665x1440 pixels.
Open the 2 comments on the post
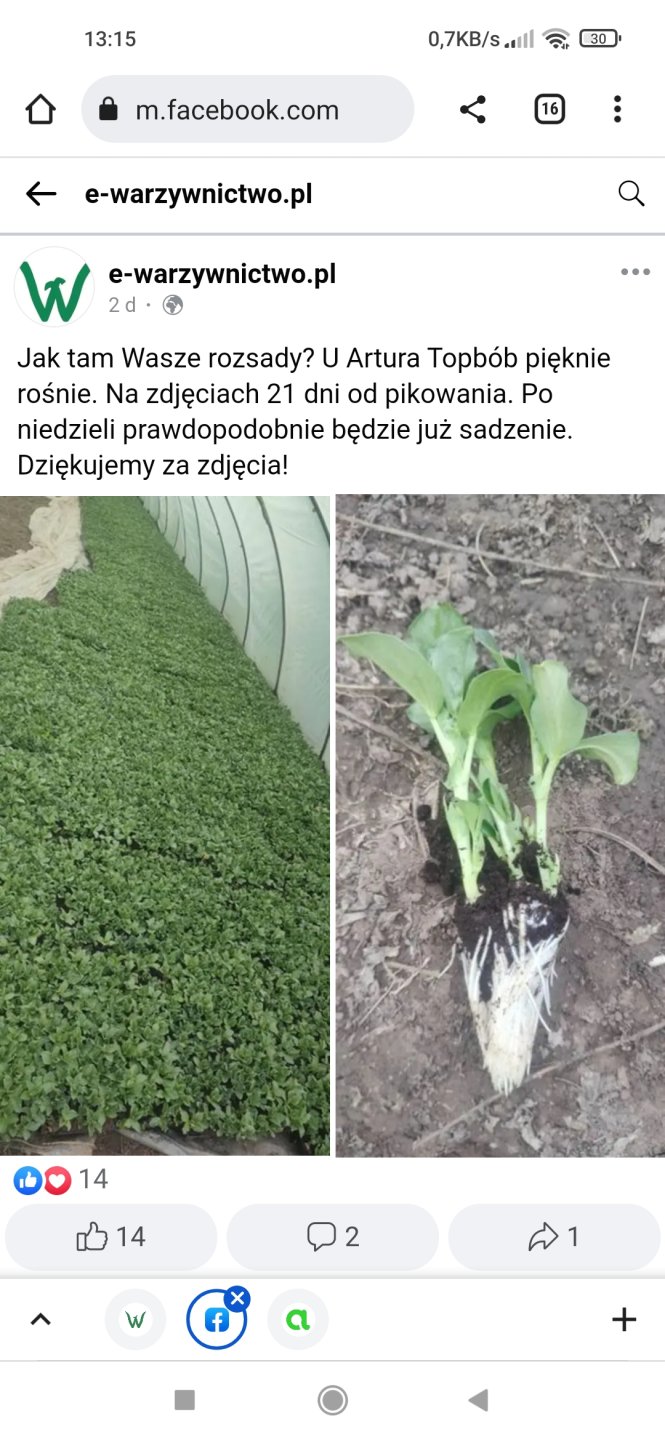click(332, 1237)
